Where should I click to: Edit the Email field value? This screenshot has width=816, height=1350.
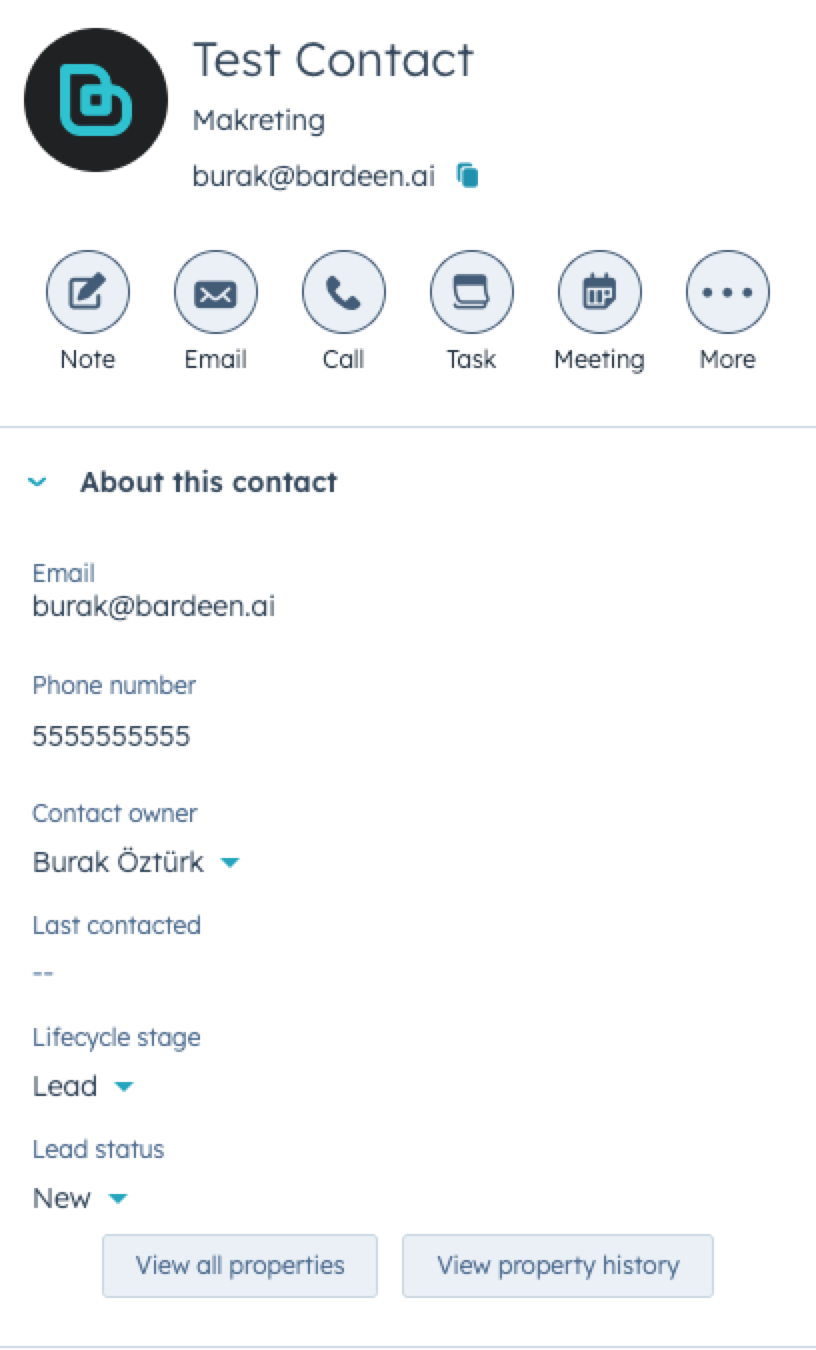pyautogui.click(x=154, y=606)
